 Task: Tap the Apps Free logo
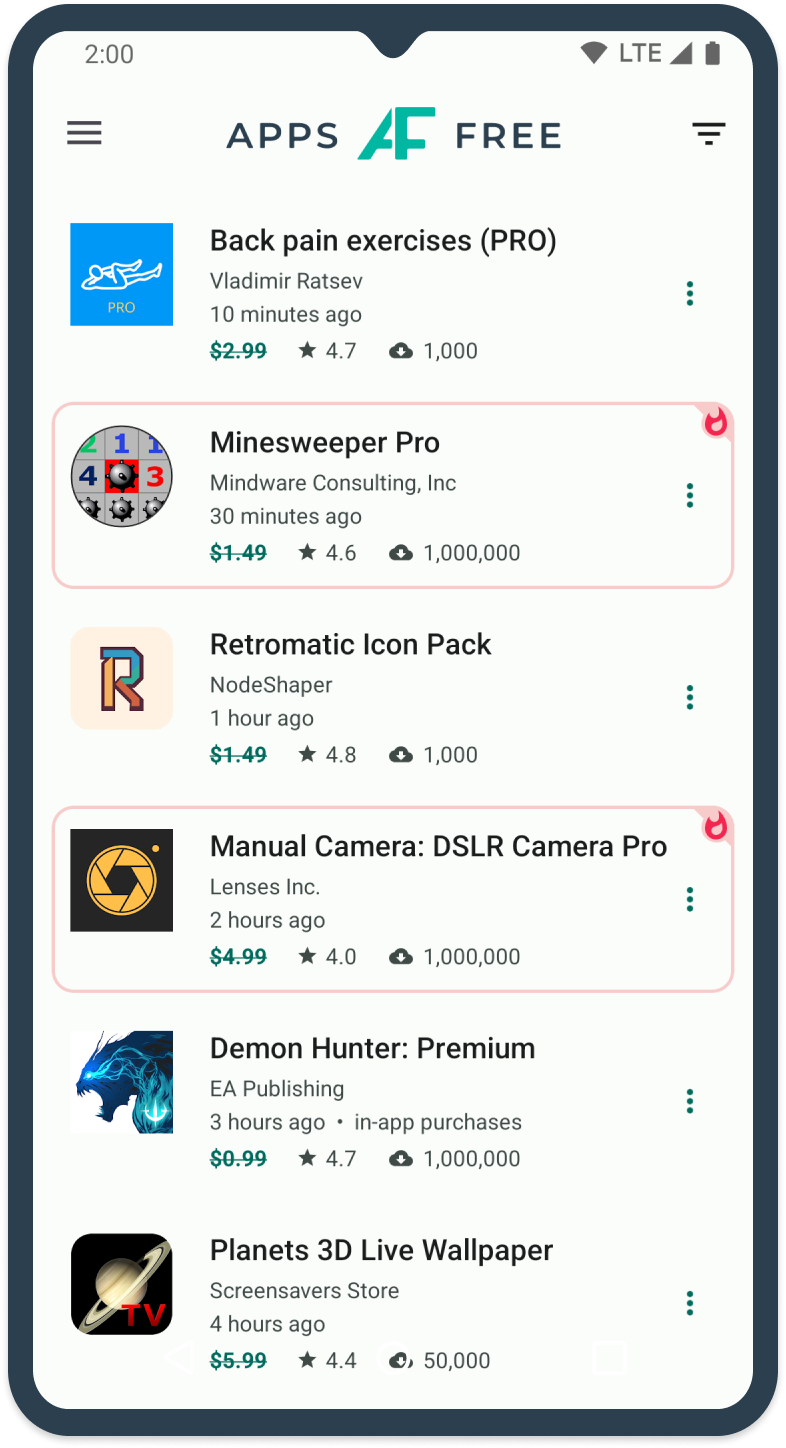[x=392, y=133]
